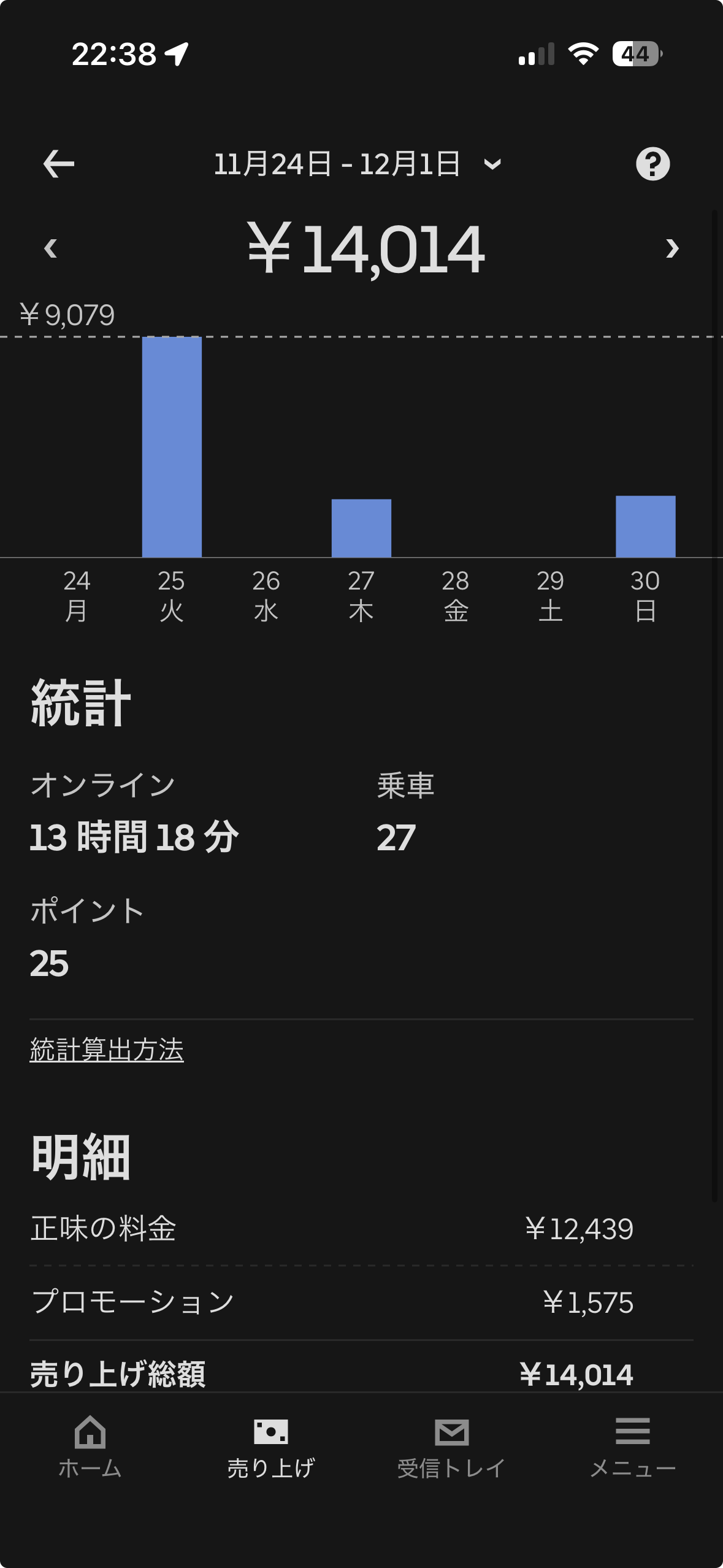723x1568 pixels.
Task: Tap the back arrow at top left
Action: (x=57, y=163)
